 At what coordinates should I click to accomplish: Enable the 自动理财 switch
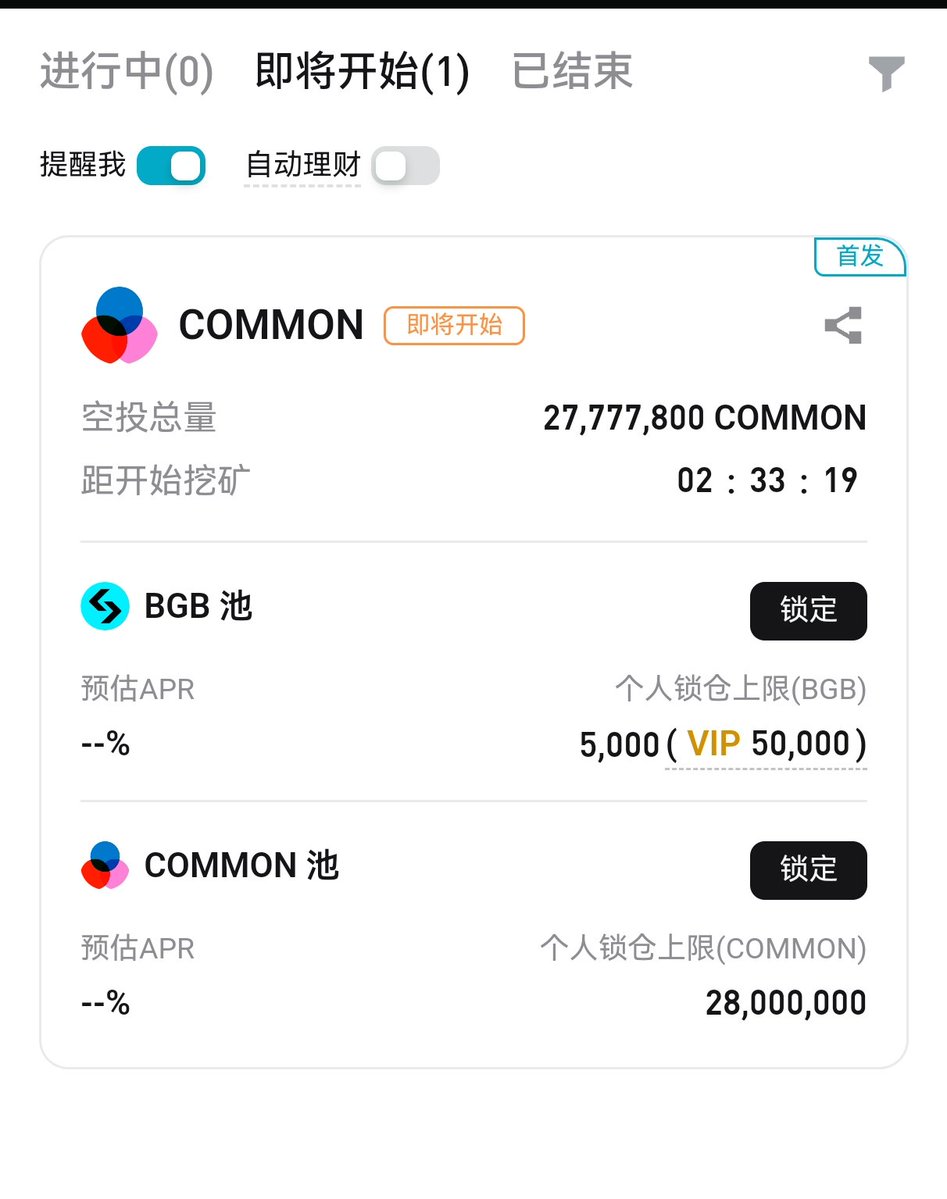[x=405, y=166]
